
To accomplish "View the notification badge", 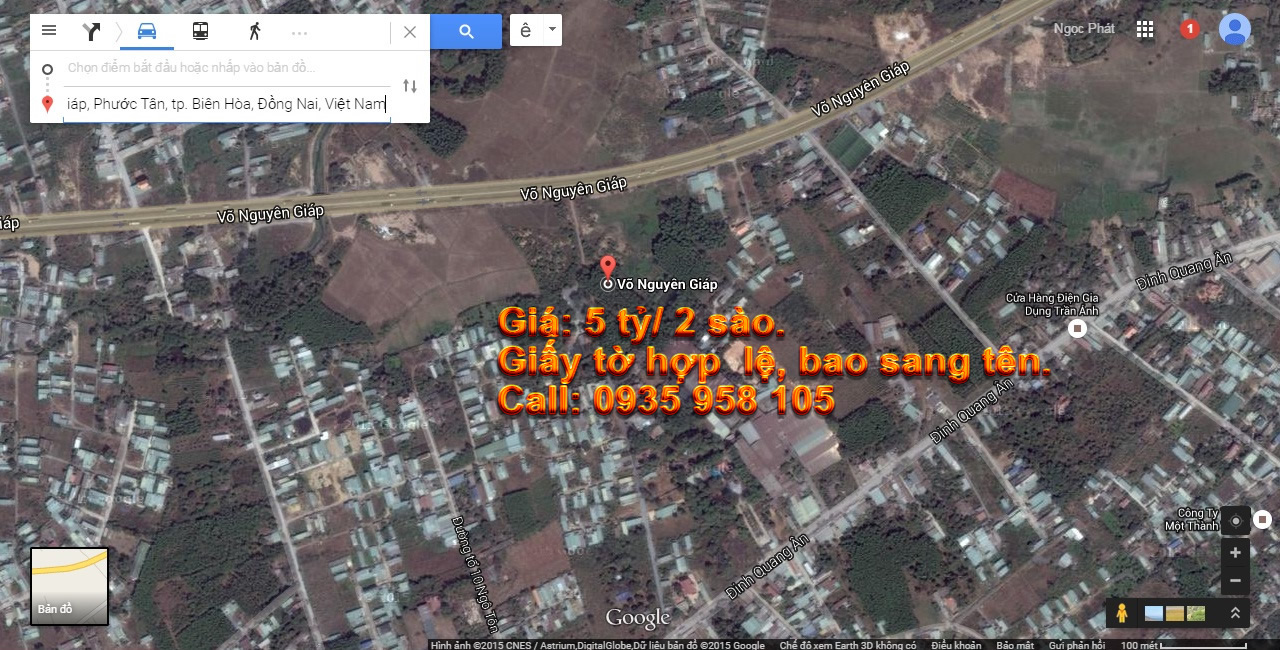I will pyautogui.click(x=1189, y=29).
